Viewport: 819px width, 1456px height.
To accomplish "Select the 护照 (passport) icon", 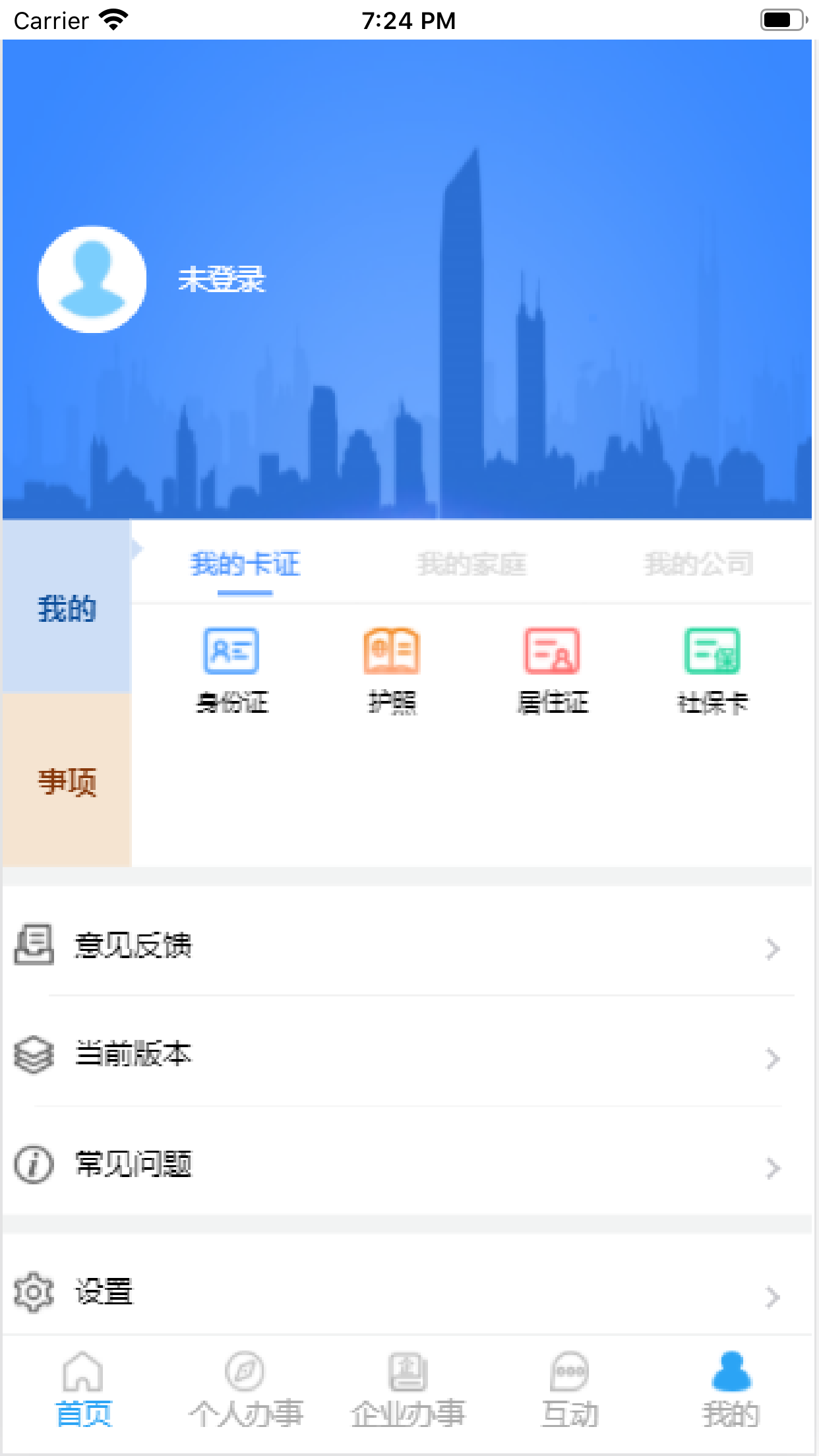I will pos(392,653).
